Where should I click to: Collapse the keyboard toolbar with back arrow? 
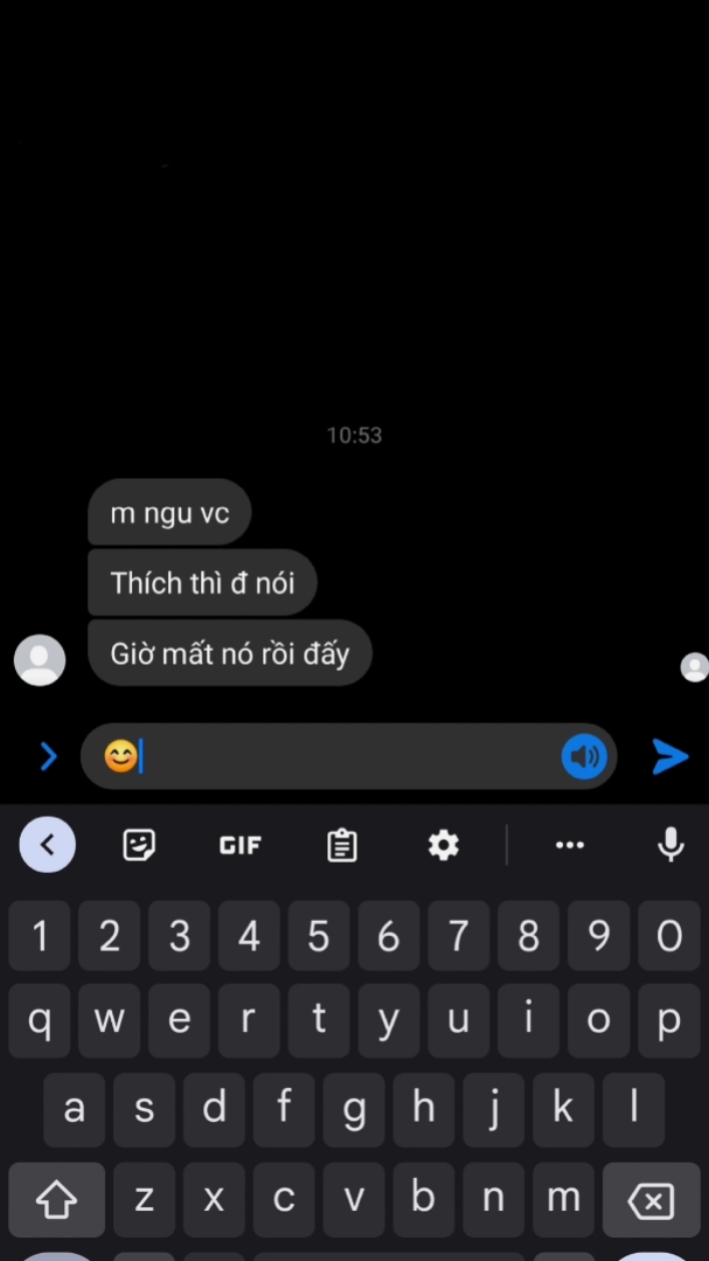click(x=47, y=845)
